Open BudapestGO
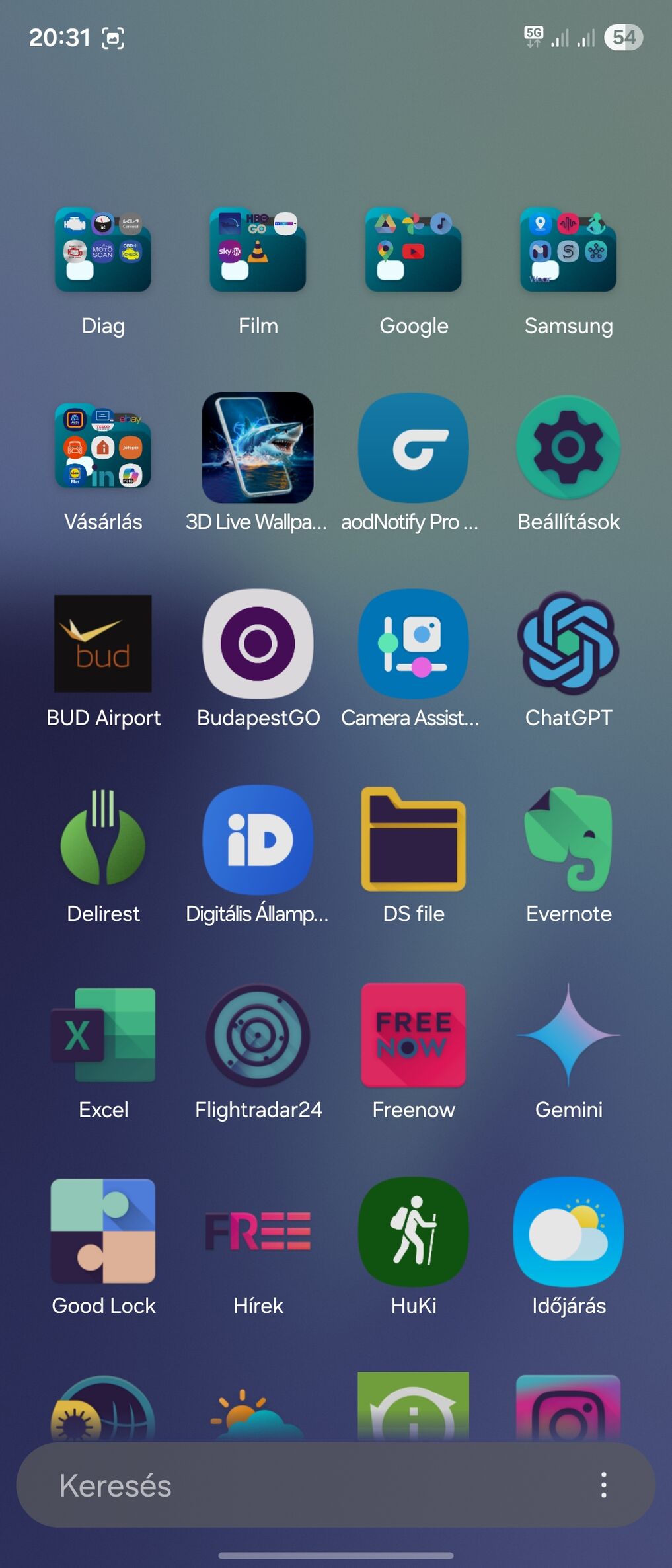Screen dimensions: 672x1568 pyautogui.click(x=258, y=643)
